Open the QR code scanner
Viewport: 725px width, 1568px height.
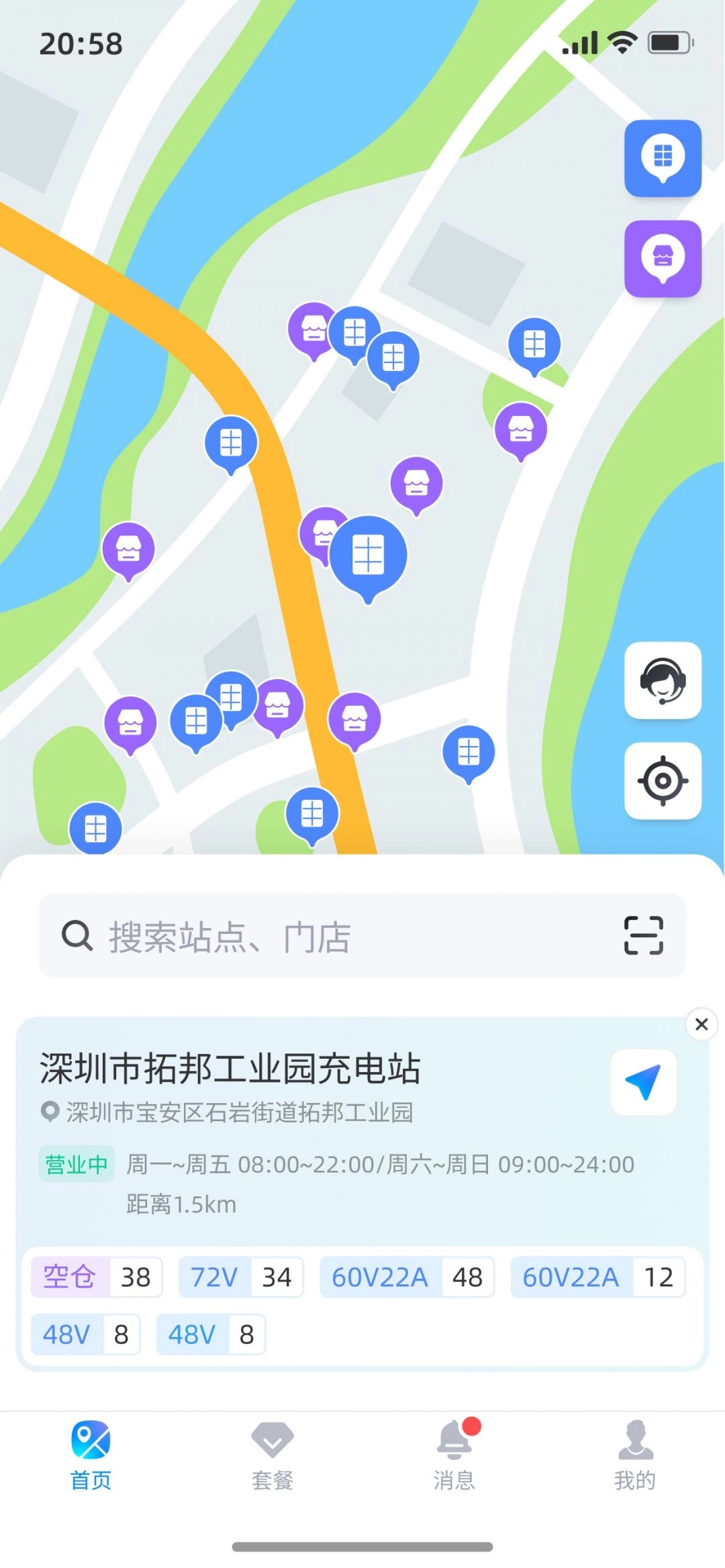[x=643, y=936]
